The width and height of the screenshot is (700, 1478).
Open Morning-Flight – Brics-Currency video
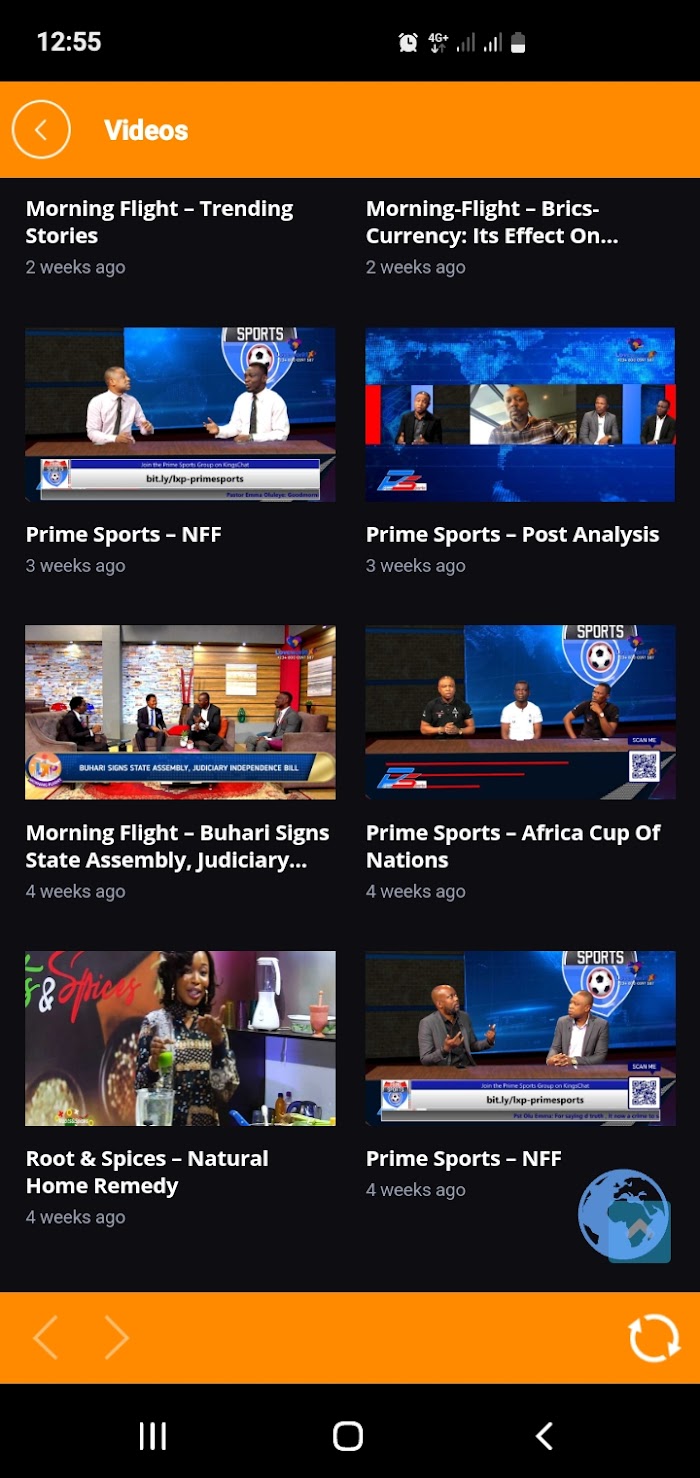pos(492,222)
